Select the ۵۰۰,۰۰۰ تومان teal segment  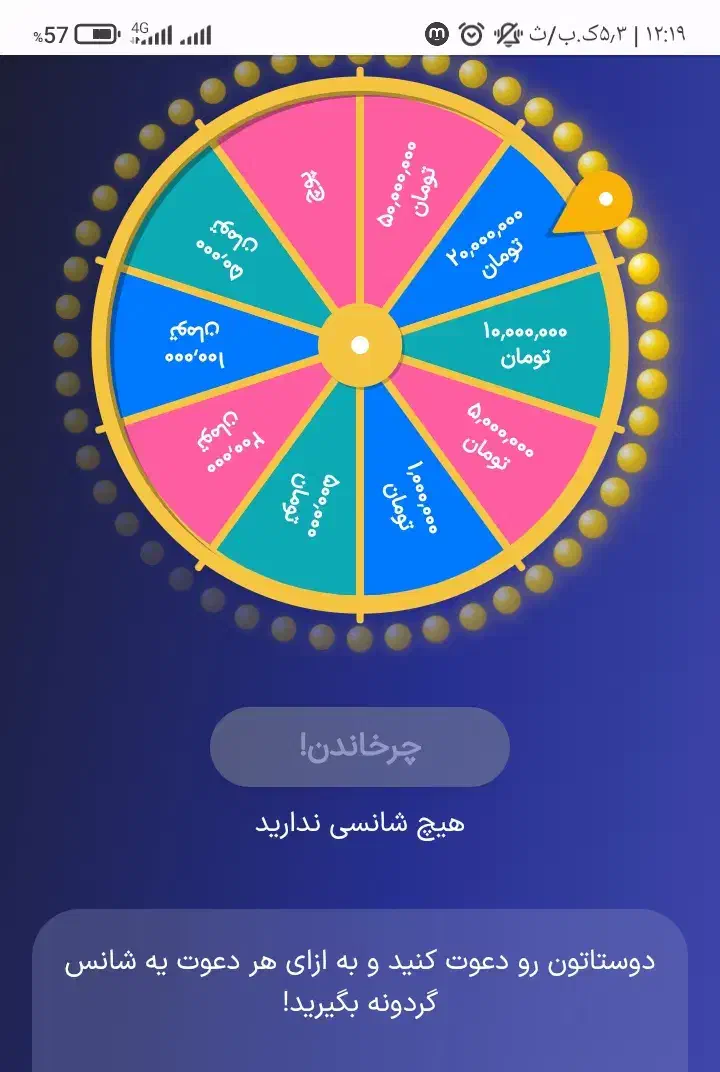[330, 510]
